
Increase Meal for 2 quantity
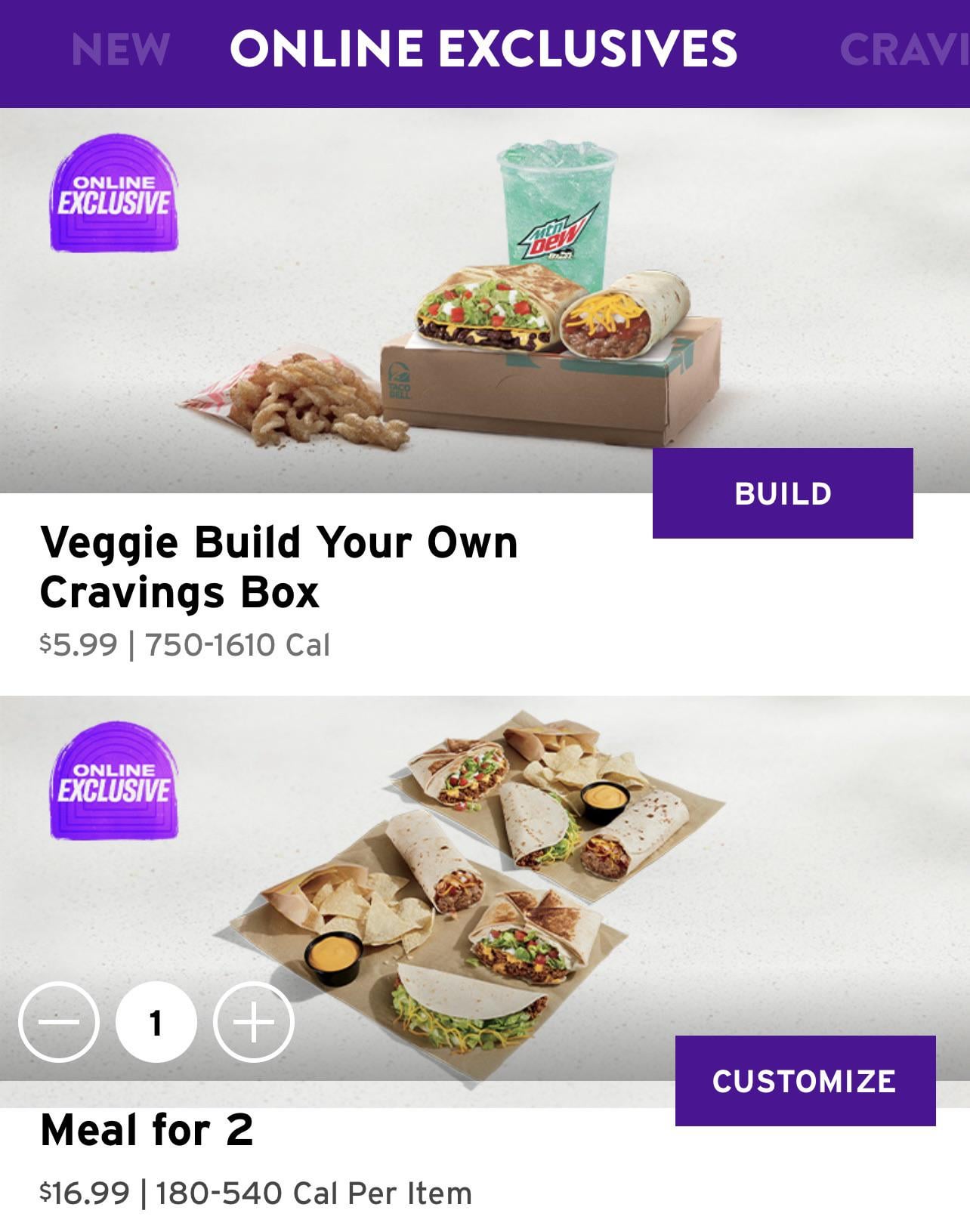(254, 1023)
